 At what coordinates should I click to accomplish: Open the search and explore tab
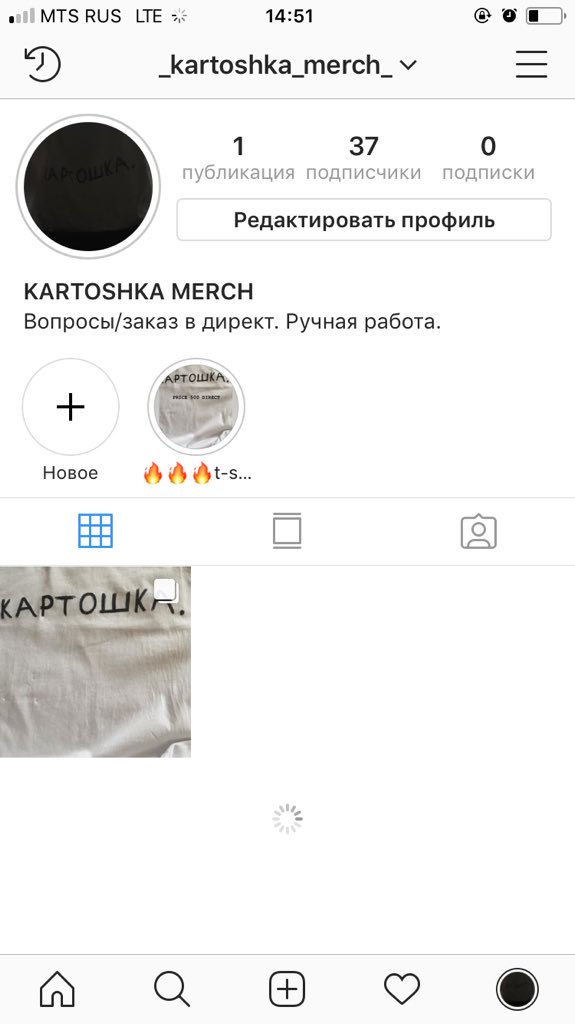pos(172,989)
